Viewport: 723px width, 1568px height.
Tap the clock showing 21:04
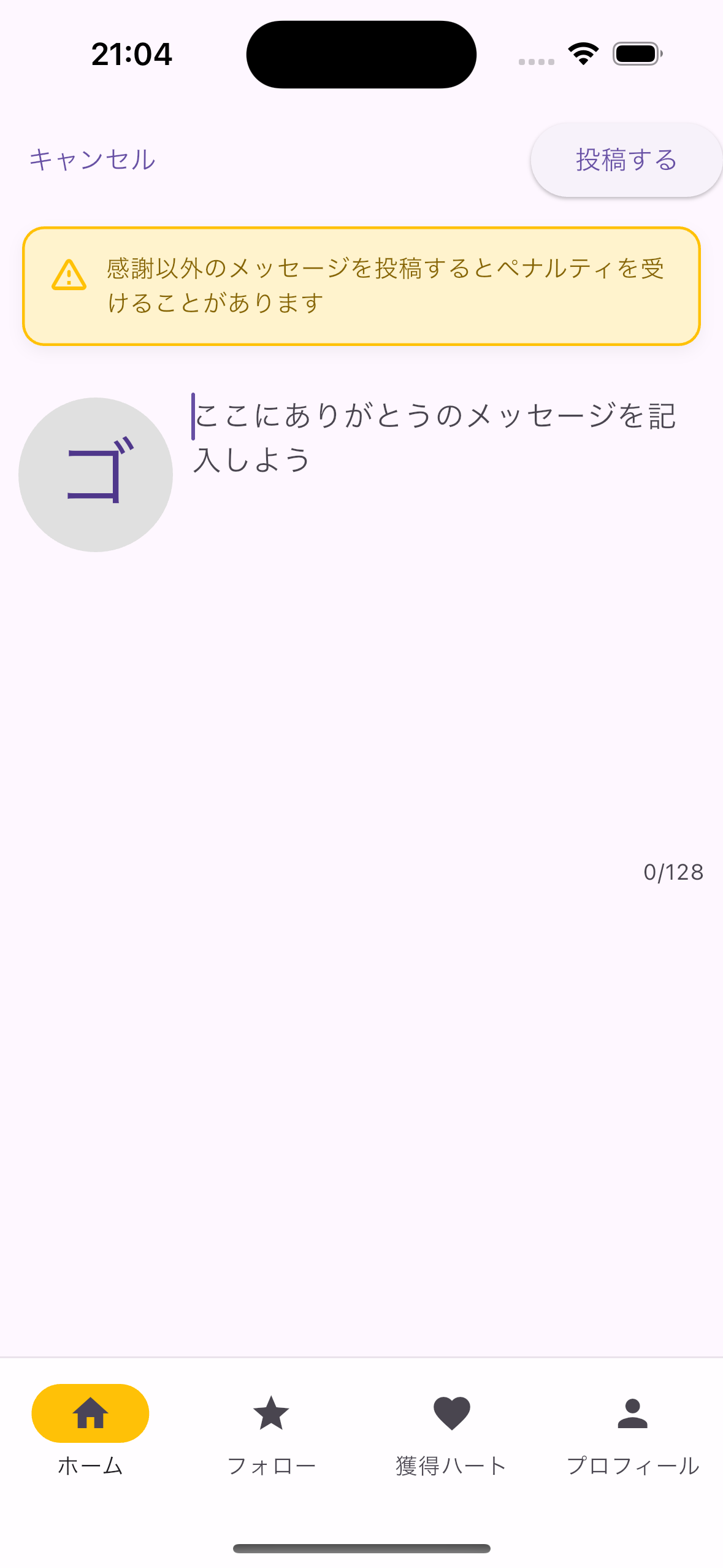click(132, 54)
